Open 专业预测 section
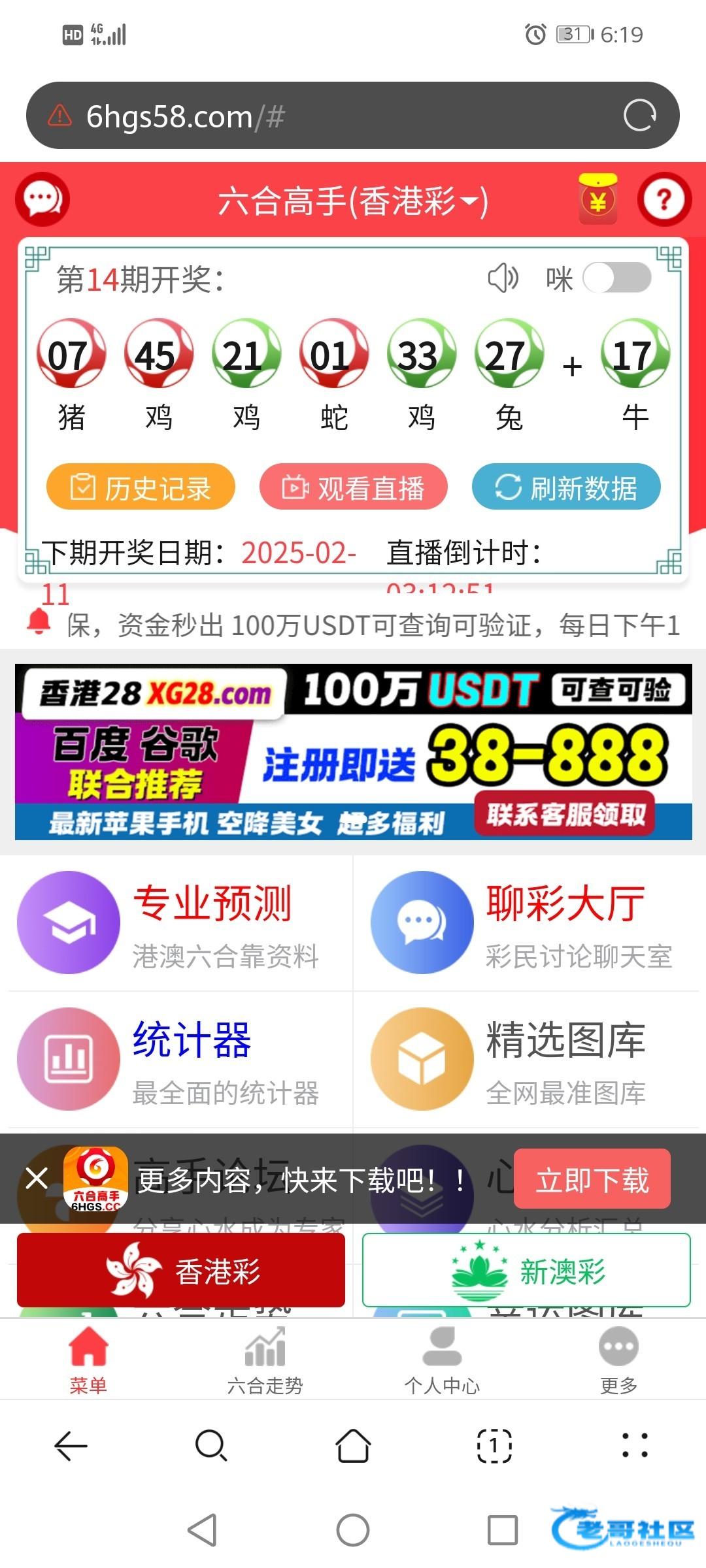This screenshot has width=706, height=1568. pos(176,923)
